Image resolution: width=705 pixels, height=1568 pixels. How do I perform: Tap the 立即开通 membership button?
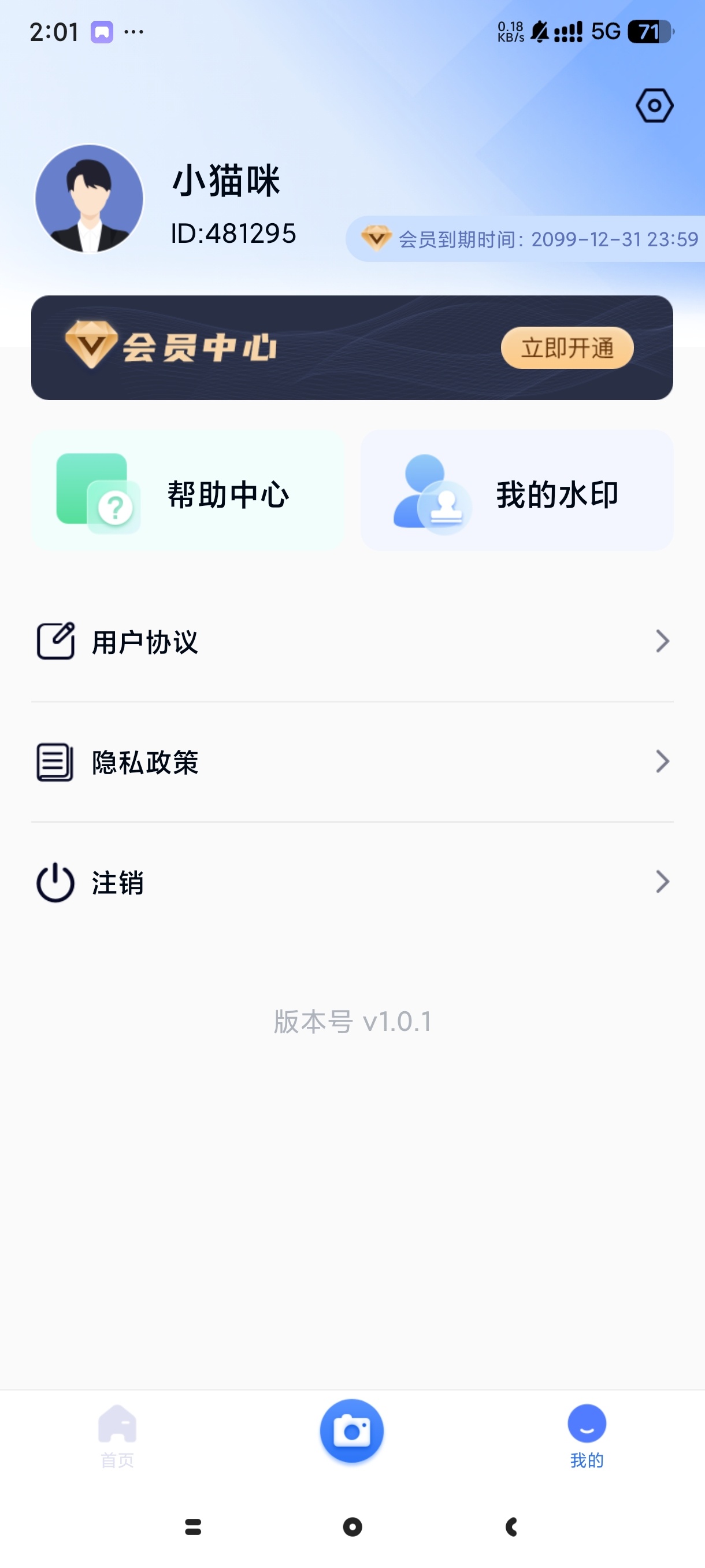567,348
